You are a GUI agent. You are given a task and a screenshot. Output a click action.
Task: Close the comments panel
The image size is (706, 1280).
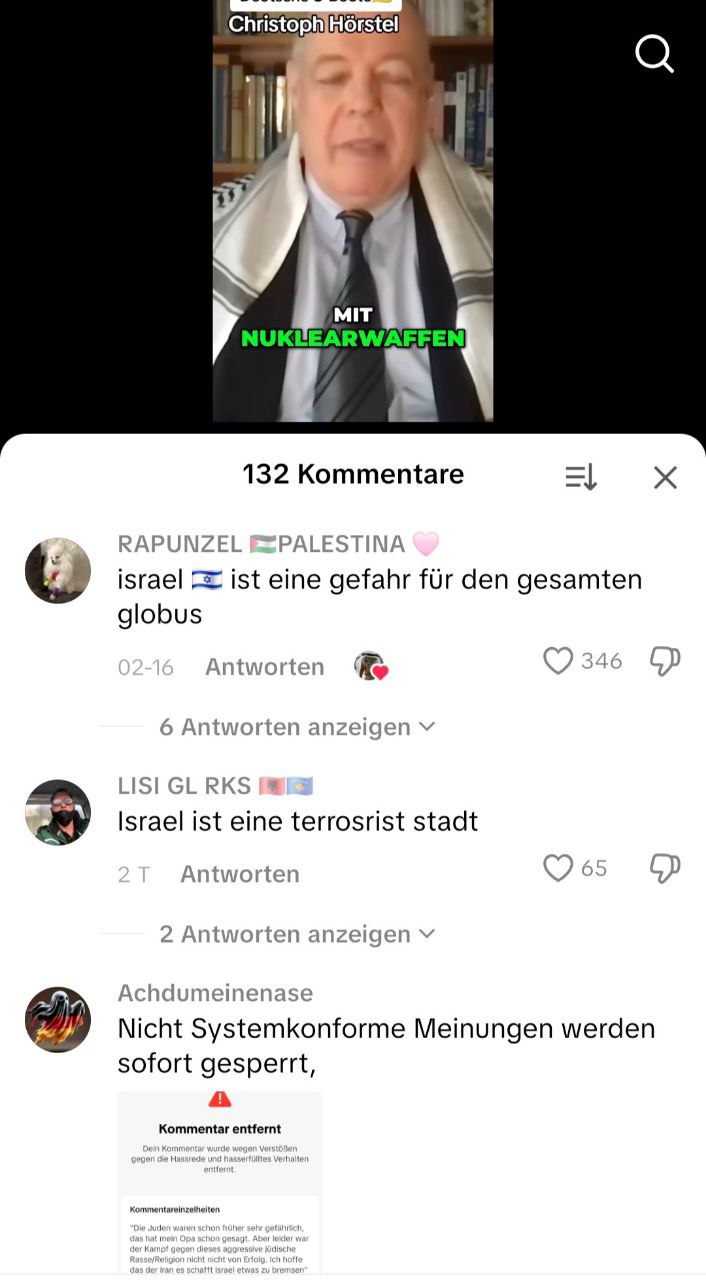[x=665, y=477]
